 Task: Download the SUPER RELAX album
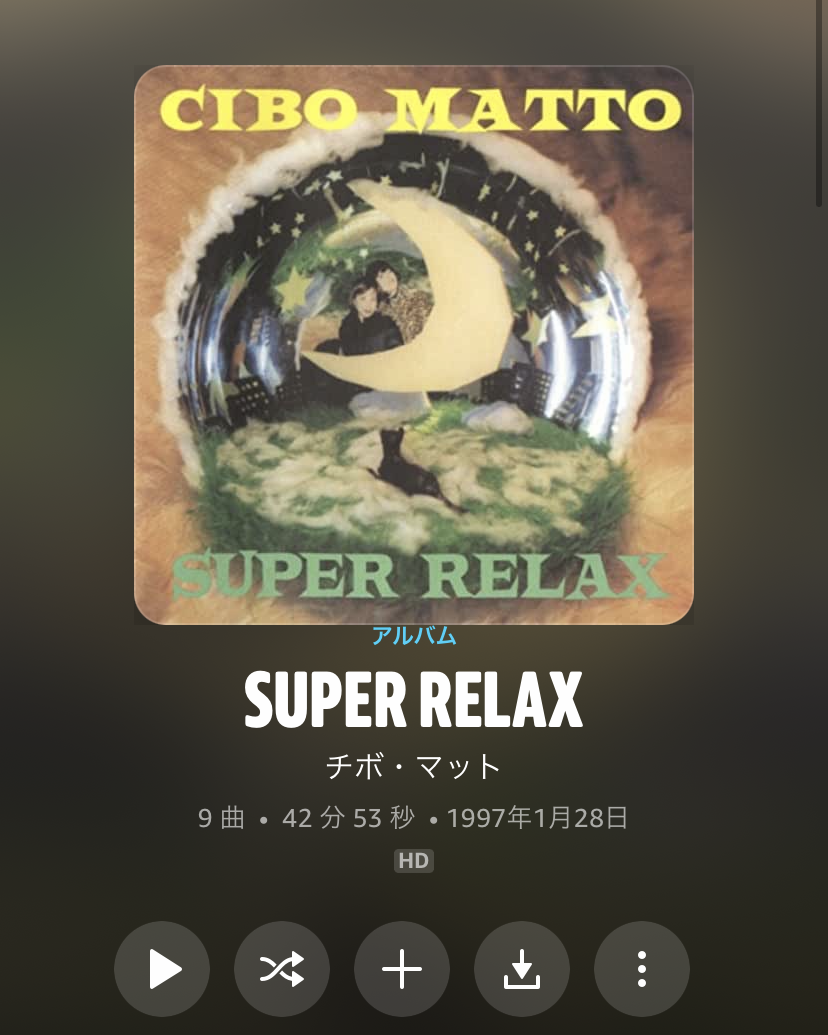click(522, 969)
